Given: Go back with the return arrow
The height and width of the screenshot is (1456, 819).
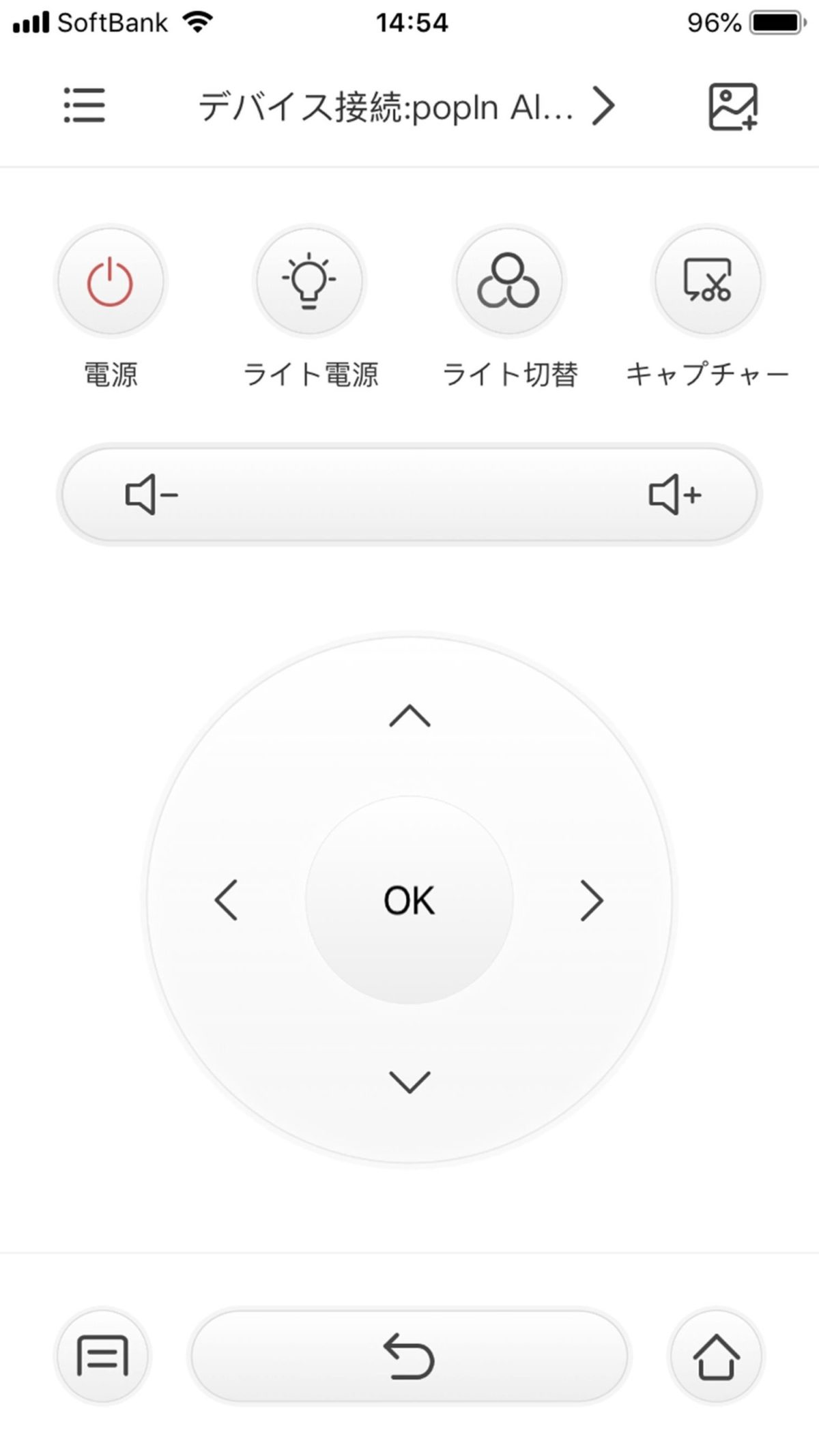Looking at the screenshot, I should coord(409,1355).
